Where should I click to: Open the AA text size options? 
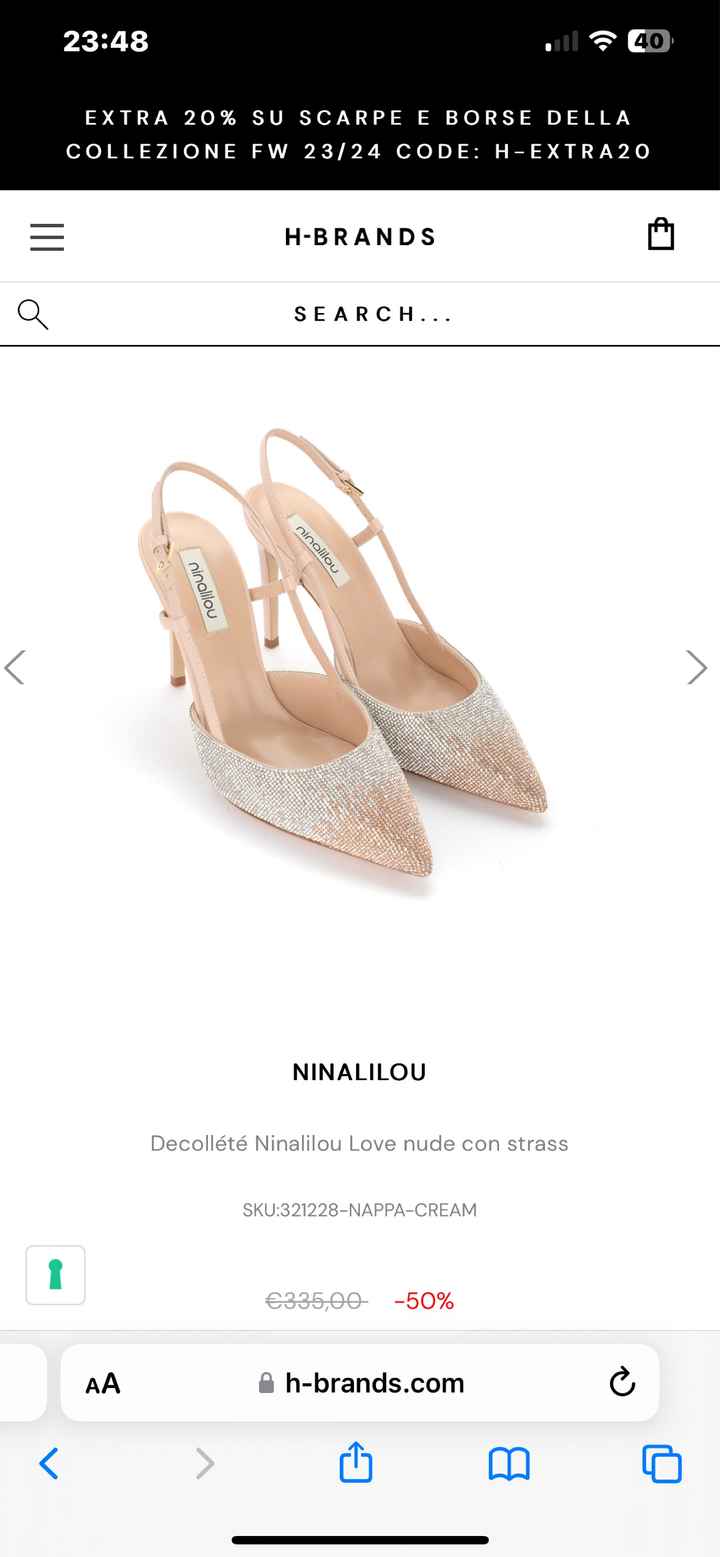103,1383
